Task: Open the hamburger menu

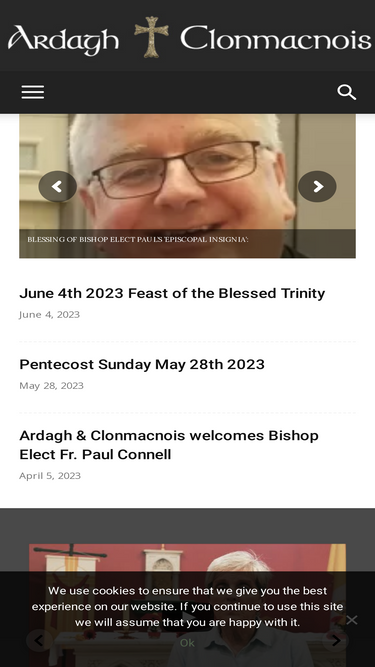Action: [33, 92]
